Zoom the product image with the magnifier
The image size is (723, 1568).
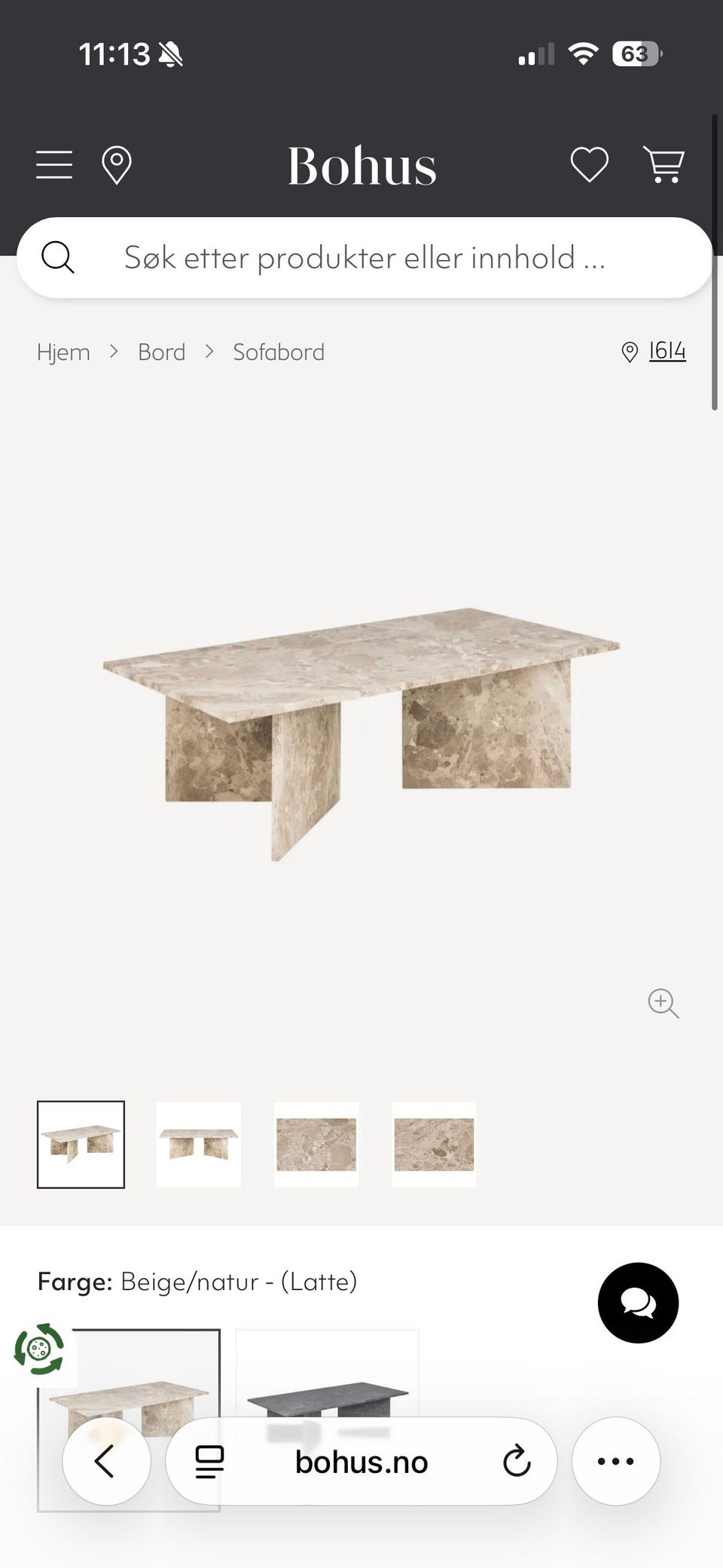[664, 1003]
